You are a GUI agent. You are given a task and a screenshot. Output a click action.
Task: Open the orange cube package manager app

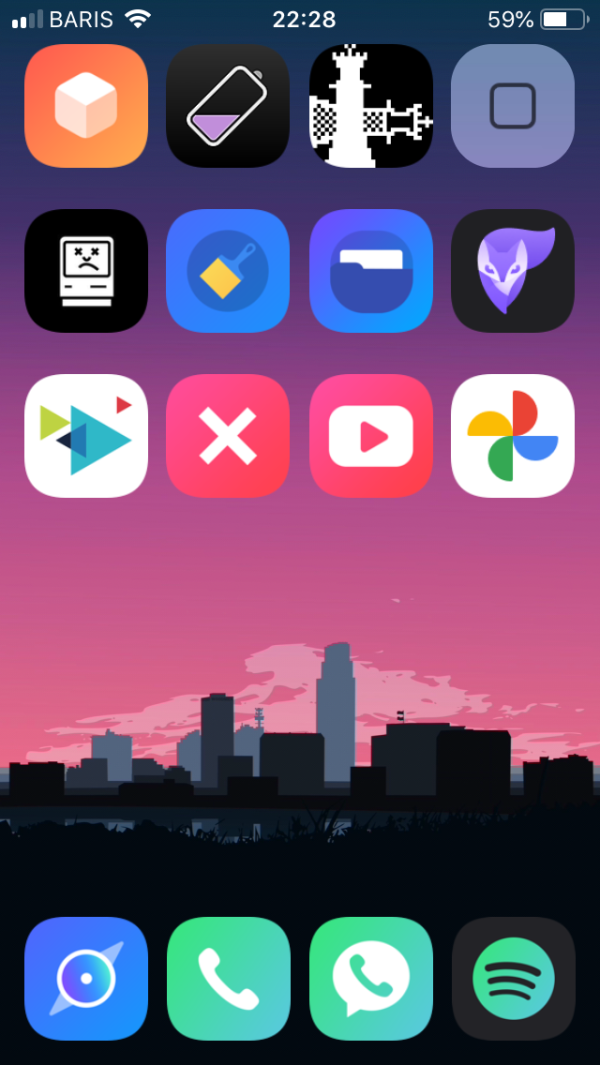[x=86, y=106]
